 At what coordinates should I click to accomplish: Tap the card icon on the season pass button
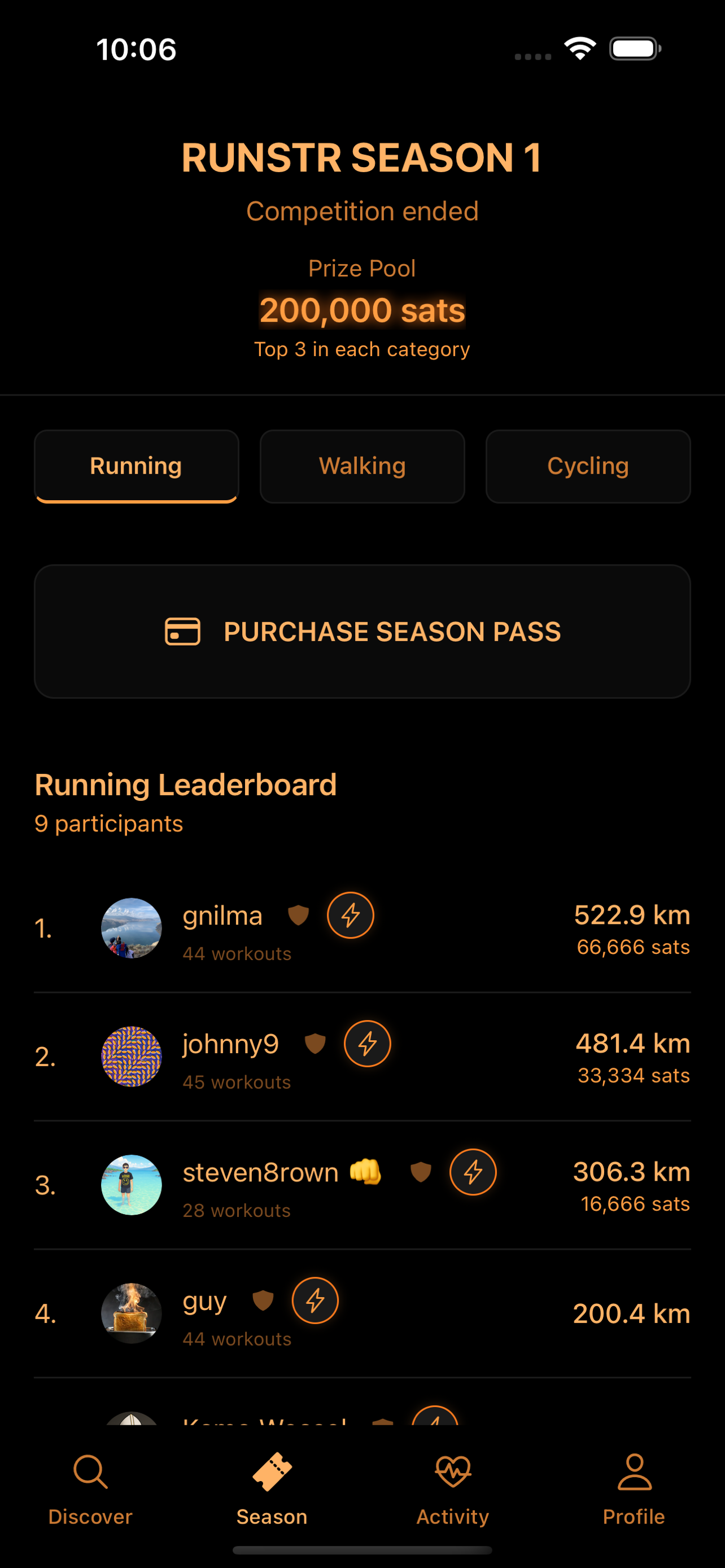point(182,632)
